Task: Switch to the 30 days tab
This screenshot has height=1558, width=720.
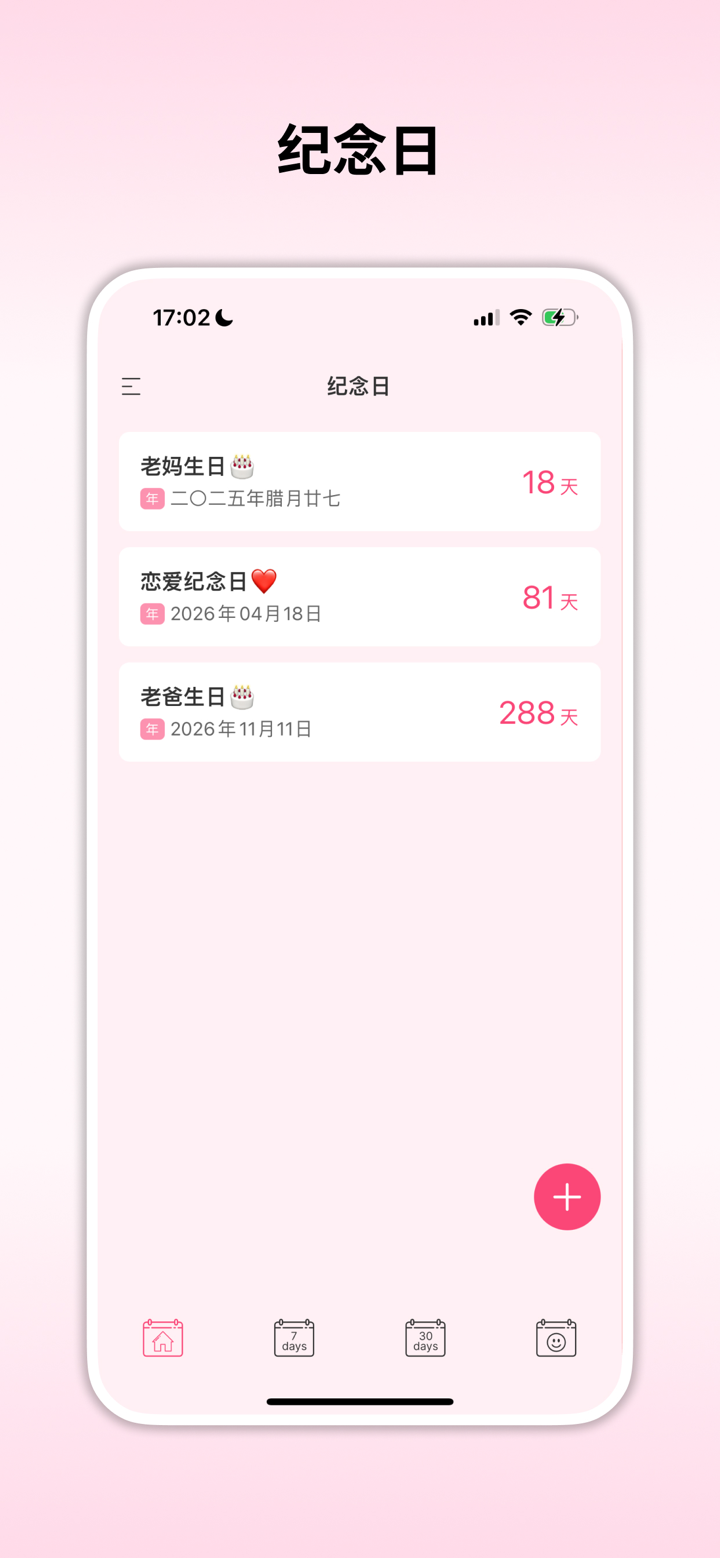Action: 424,1338
